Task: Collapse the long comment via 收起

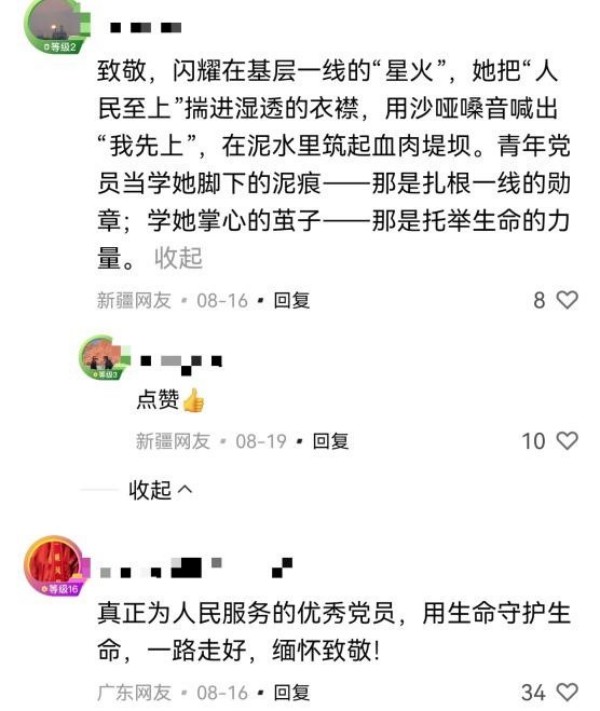Action: (178, 258)
